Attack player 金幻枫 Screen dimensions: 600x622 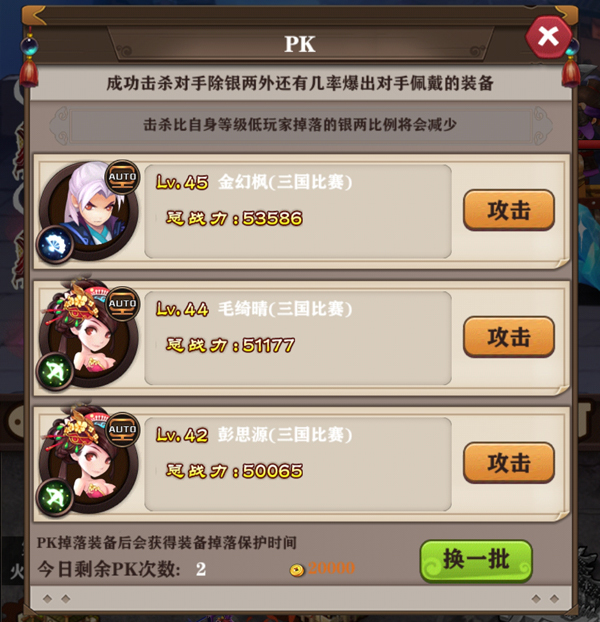tap(508, 211)
